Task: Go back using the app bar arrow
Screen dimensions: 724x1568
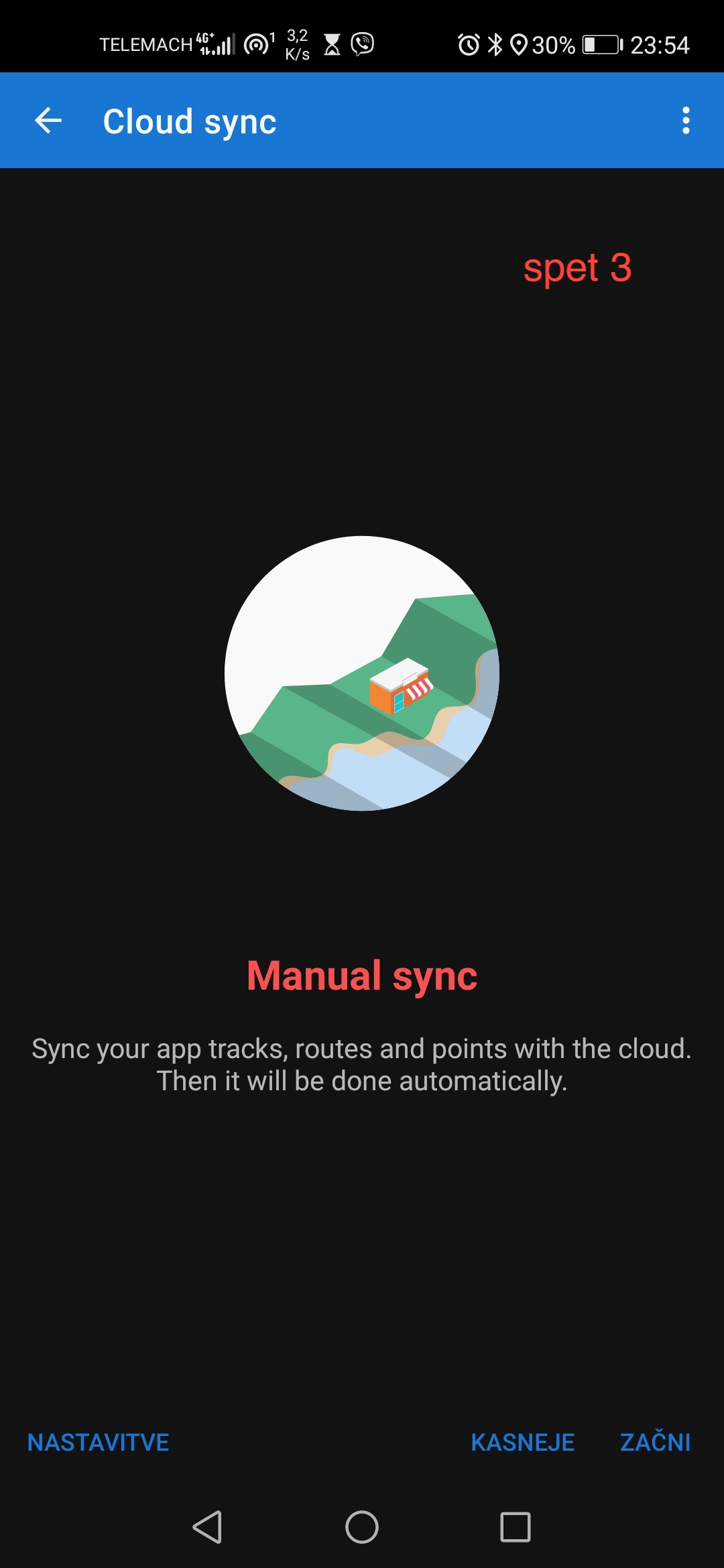Action: point(48,121)
